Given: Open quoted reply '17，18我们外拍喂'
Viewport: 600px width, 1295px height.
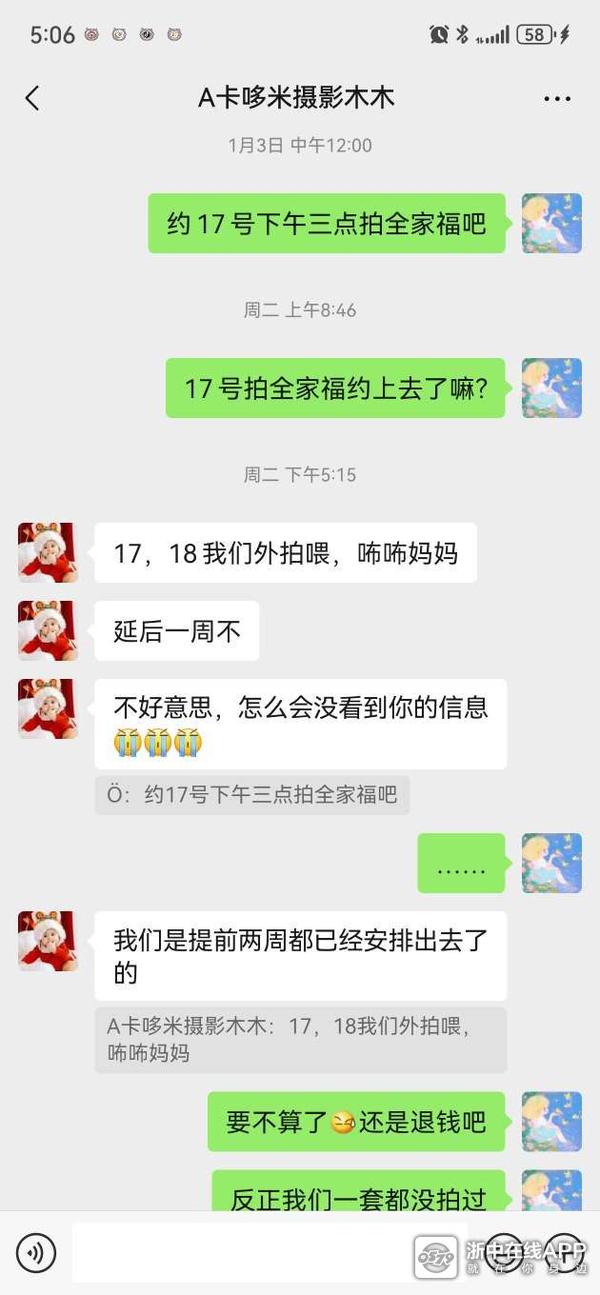Looking at the screenshot, I should (x=300, y=1040).
